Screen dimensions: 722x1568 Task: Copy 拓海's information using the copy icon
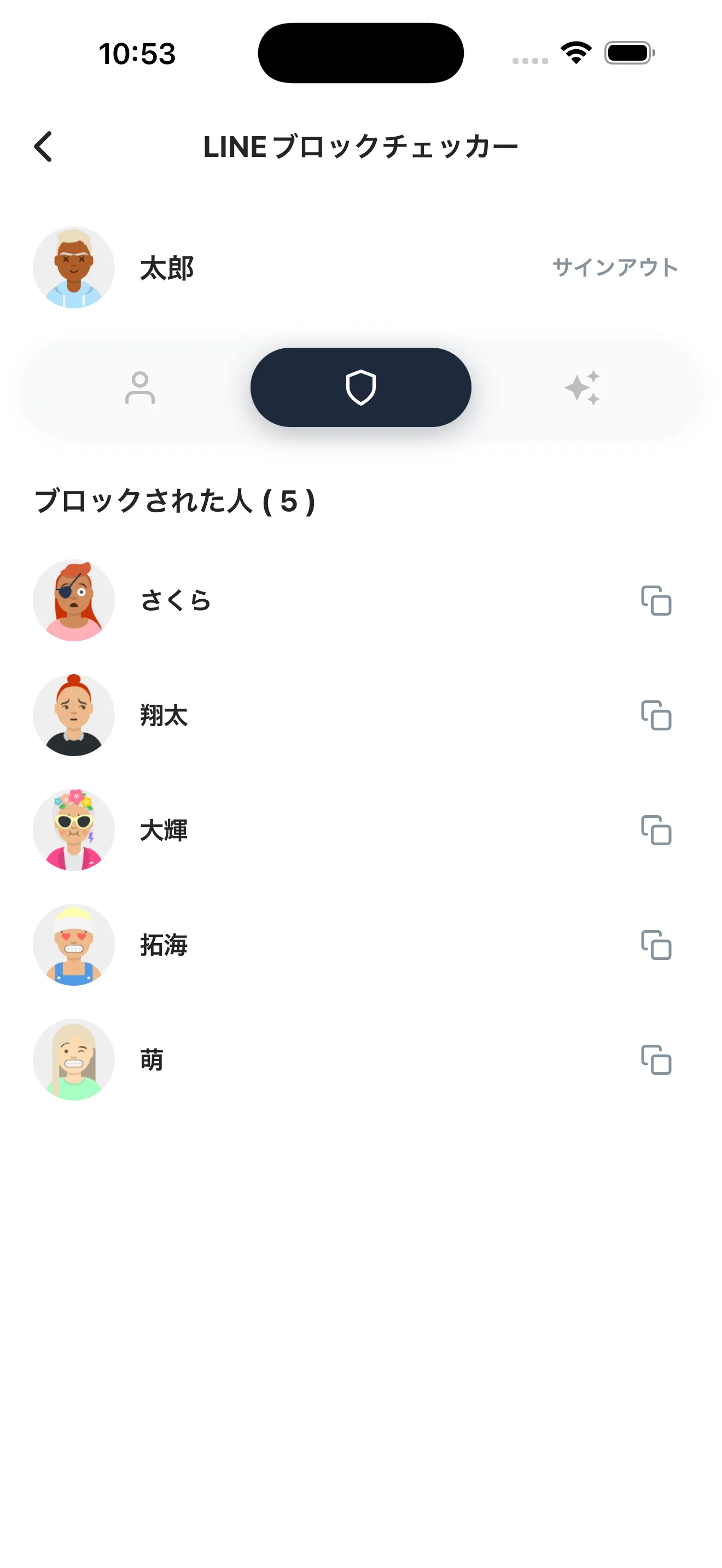click(656, 945)
